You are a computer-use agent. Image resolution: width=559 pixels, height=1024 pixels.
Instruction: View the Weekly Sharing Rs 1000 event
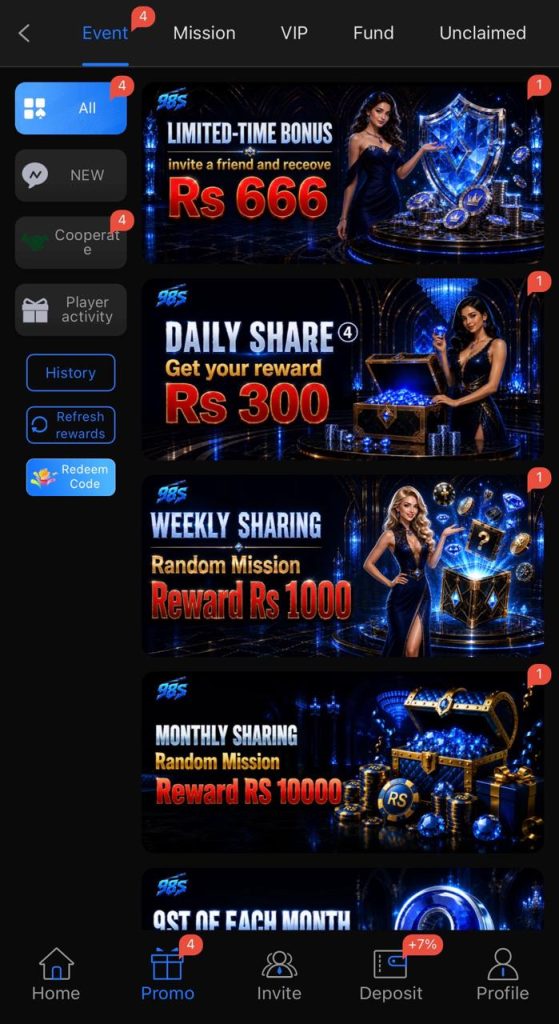(x=342, y=566)
